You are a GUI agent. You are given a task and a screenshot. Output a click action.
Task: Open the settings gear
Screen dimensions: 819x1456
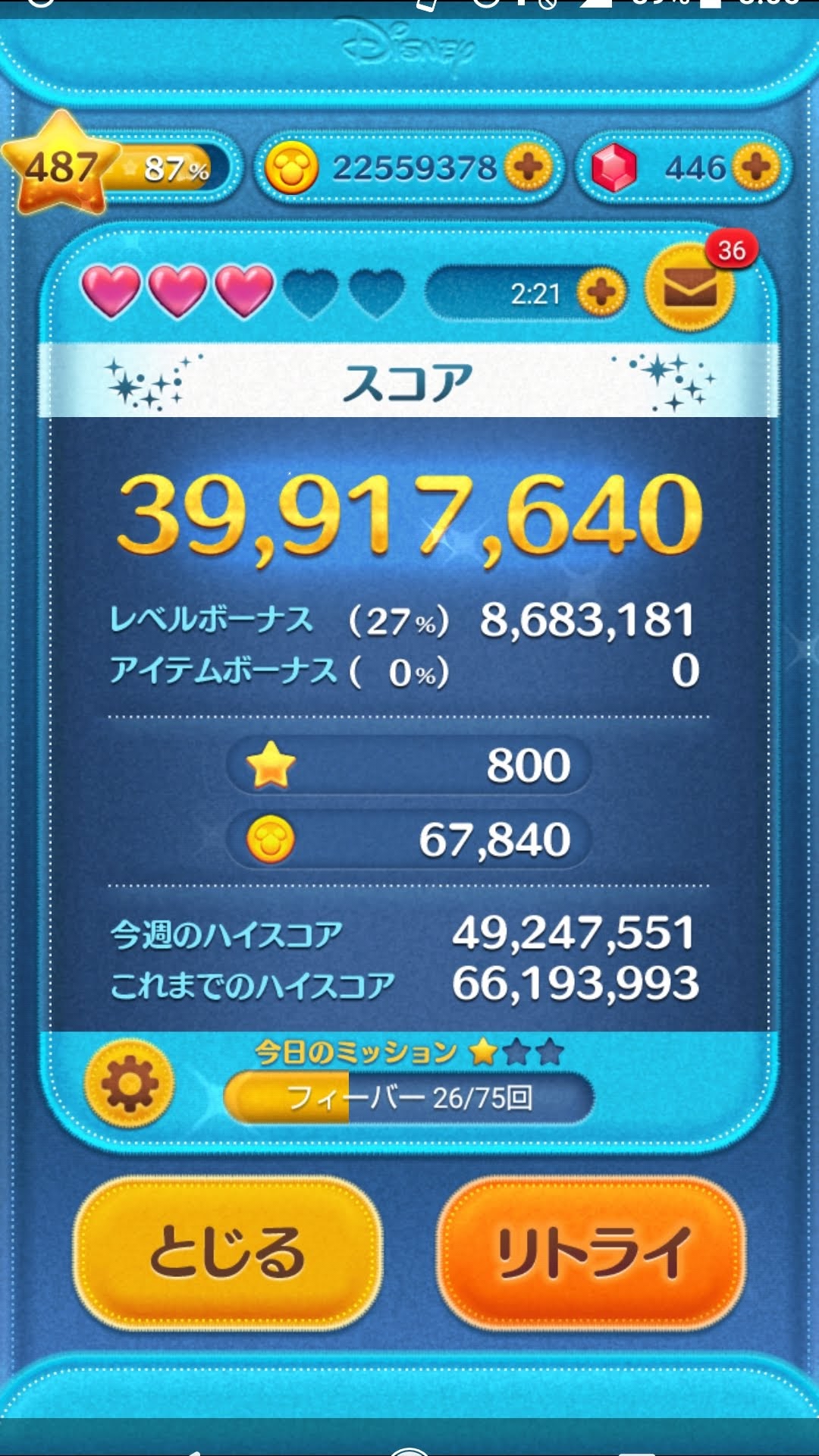pos(130,1084)
